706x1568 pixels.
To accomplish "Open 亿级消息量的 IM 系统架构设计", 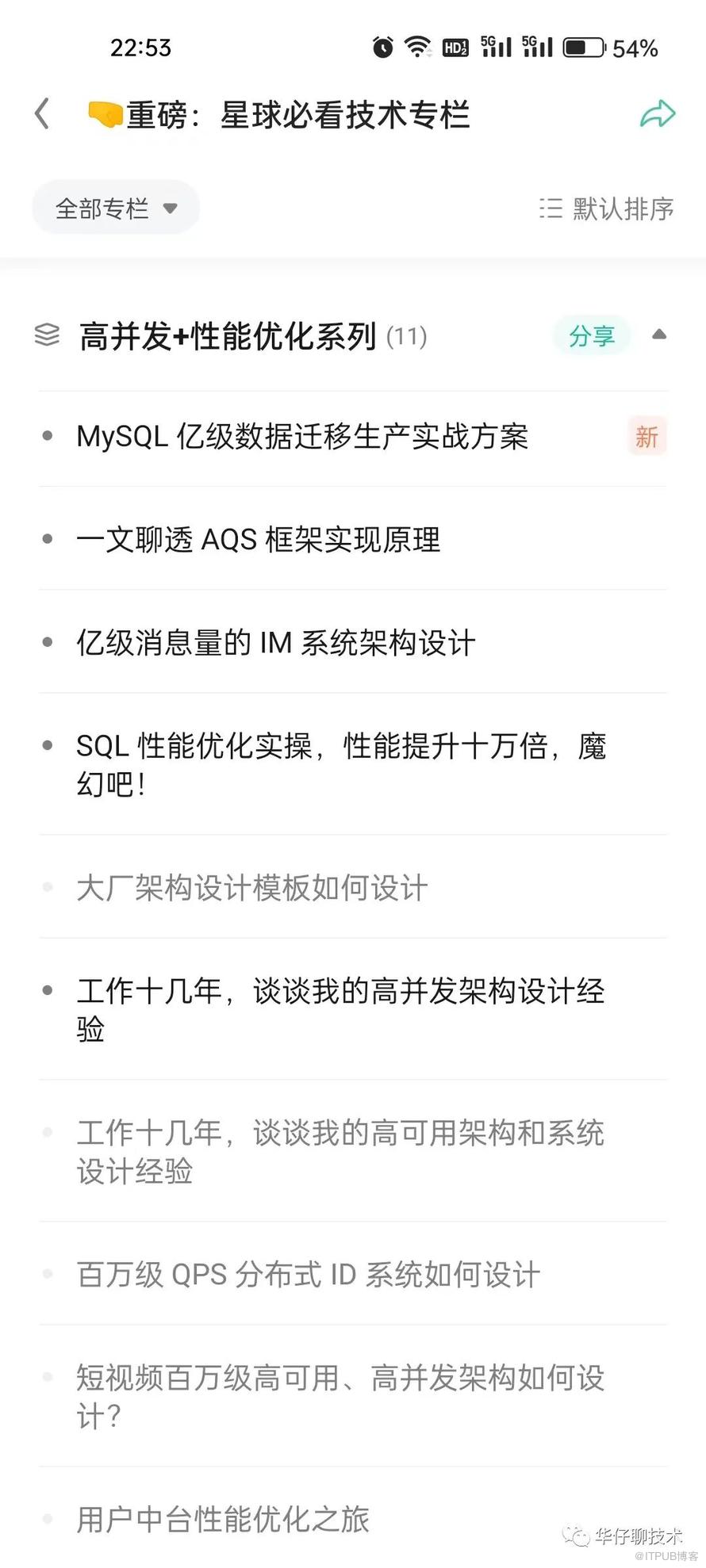I will pyautogui.click(x=275, y=643).
